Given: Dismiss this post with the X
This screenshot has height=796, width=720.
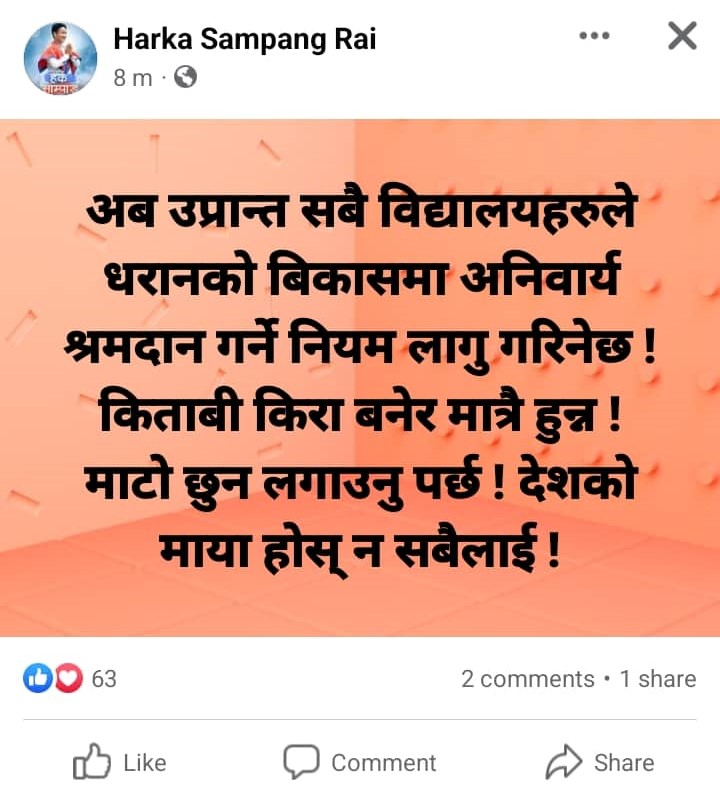Looking at the screenshot, I should tap(681, 37).
